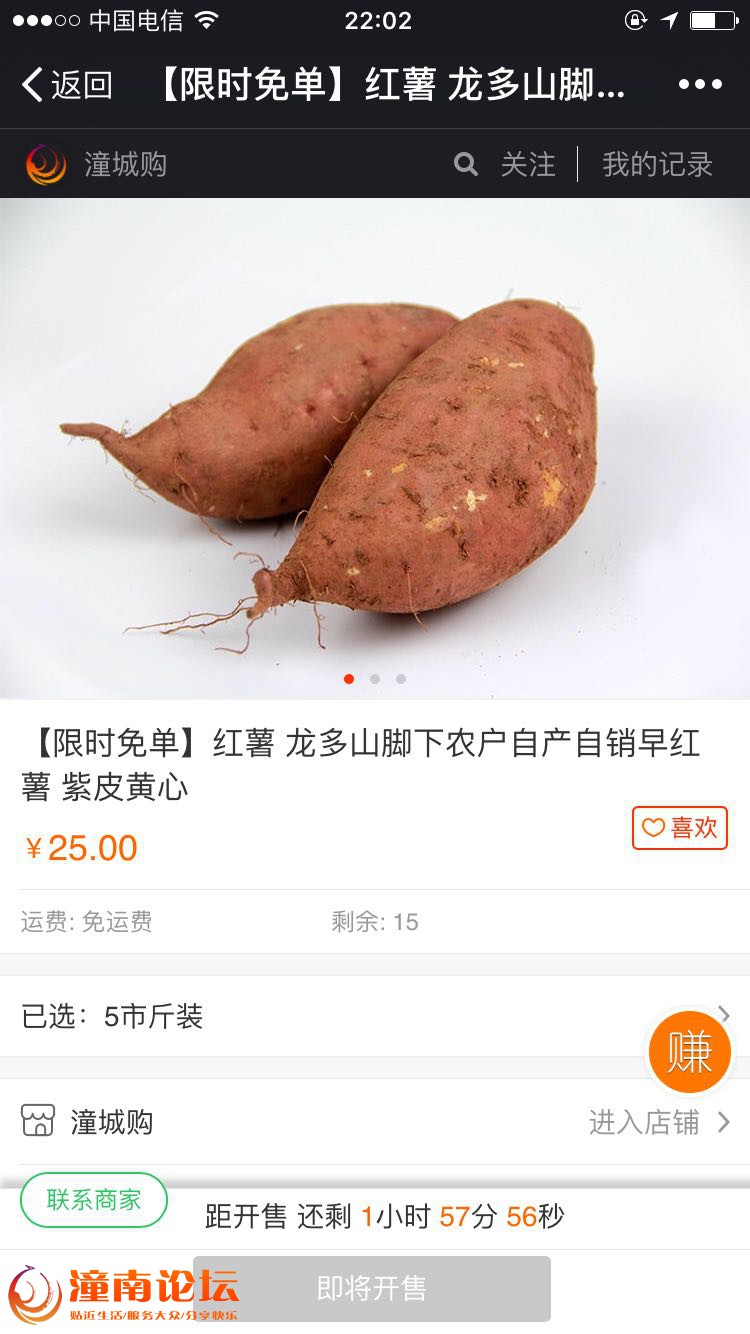Viewport: 750px width, 1334px height.
Task: Go back with the 返回 button
Action: [66, 85]
